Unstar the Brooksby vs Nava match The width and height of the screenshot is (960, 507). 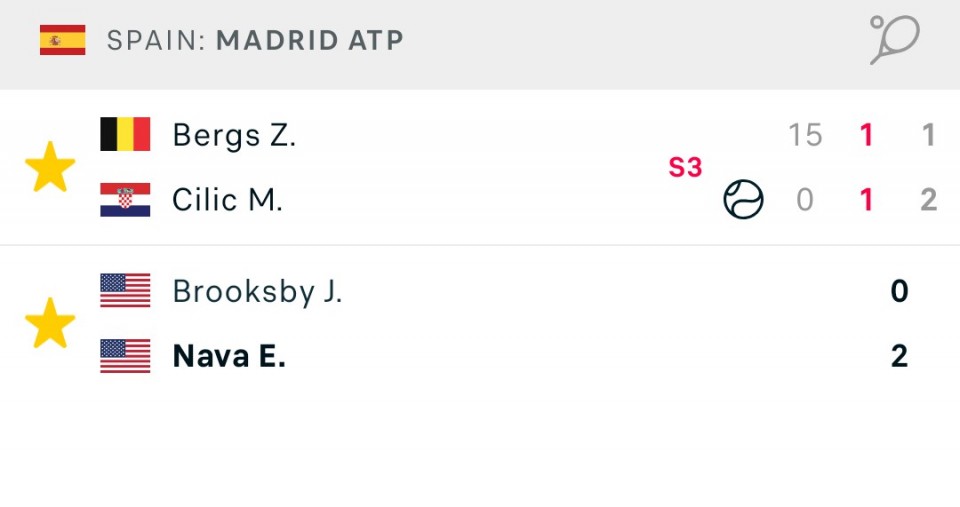pos(50,324)
